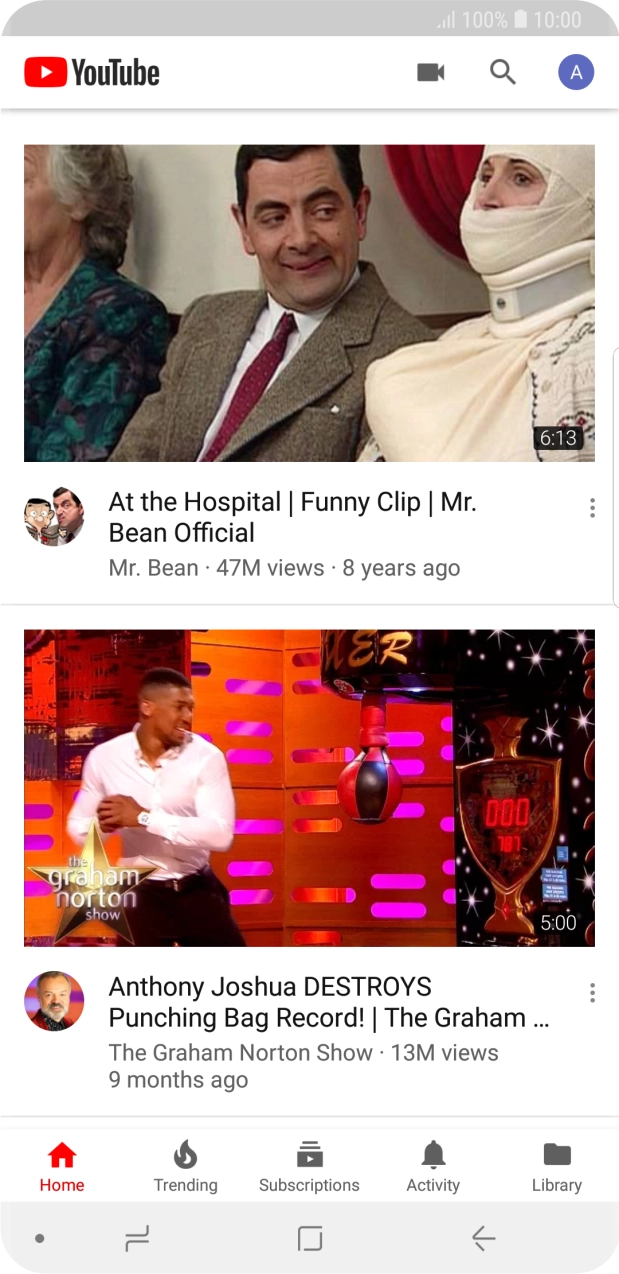Play the Mr. Bean At the Hospital video

point(309,302)
